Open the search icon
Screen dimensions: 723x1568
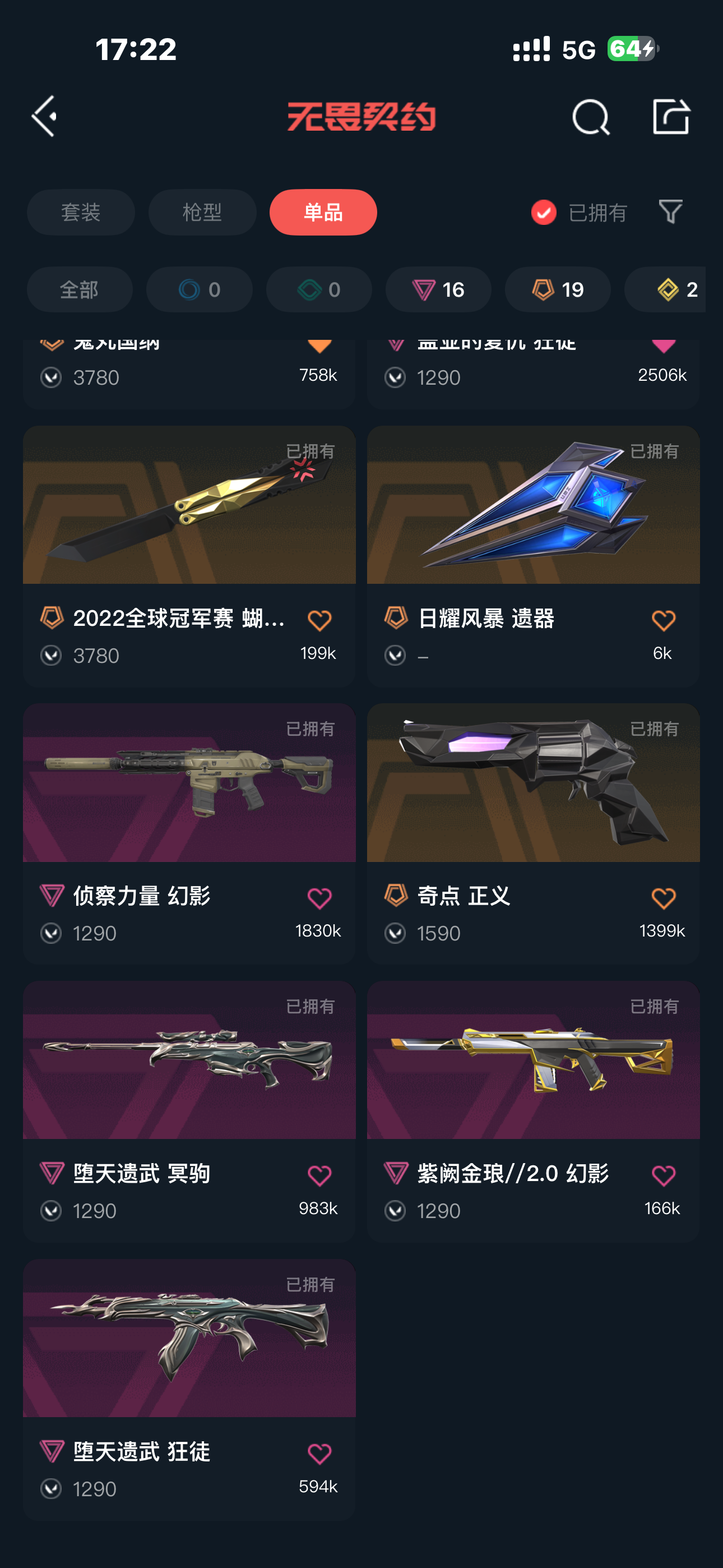590,116
